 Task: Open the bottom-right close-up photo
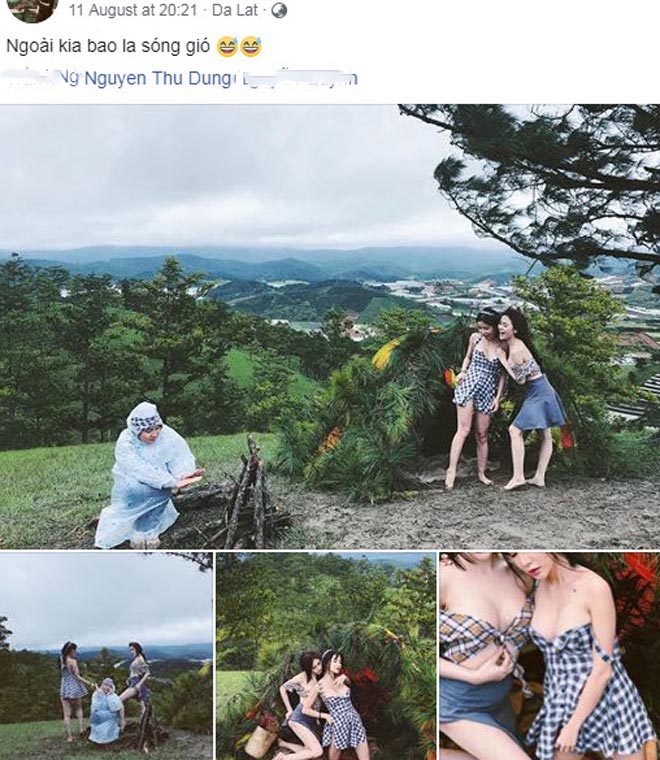[549, 655]
